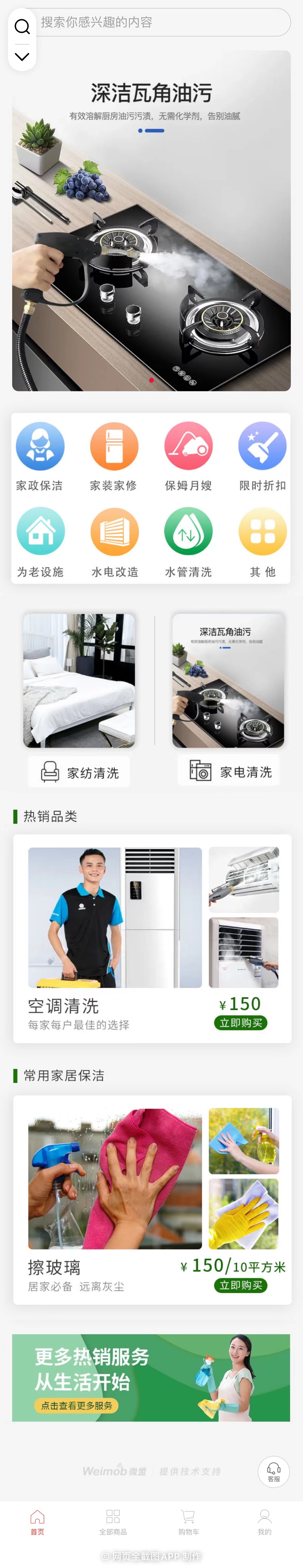Expand the down chevron below the search icon
303x1568 pixels.
22,57
